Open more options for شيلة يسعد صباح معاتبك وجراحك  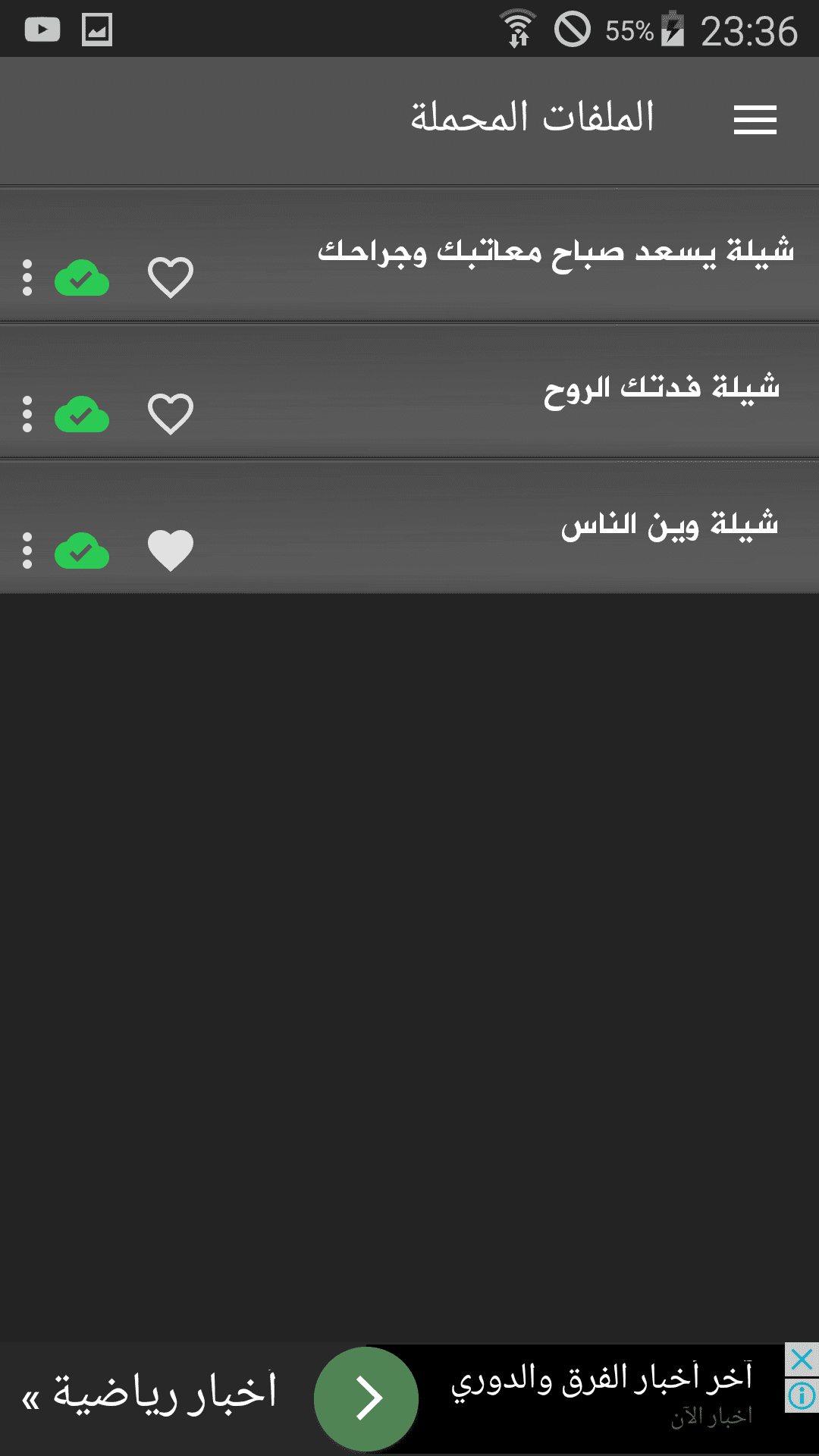[x=27, y=278]
